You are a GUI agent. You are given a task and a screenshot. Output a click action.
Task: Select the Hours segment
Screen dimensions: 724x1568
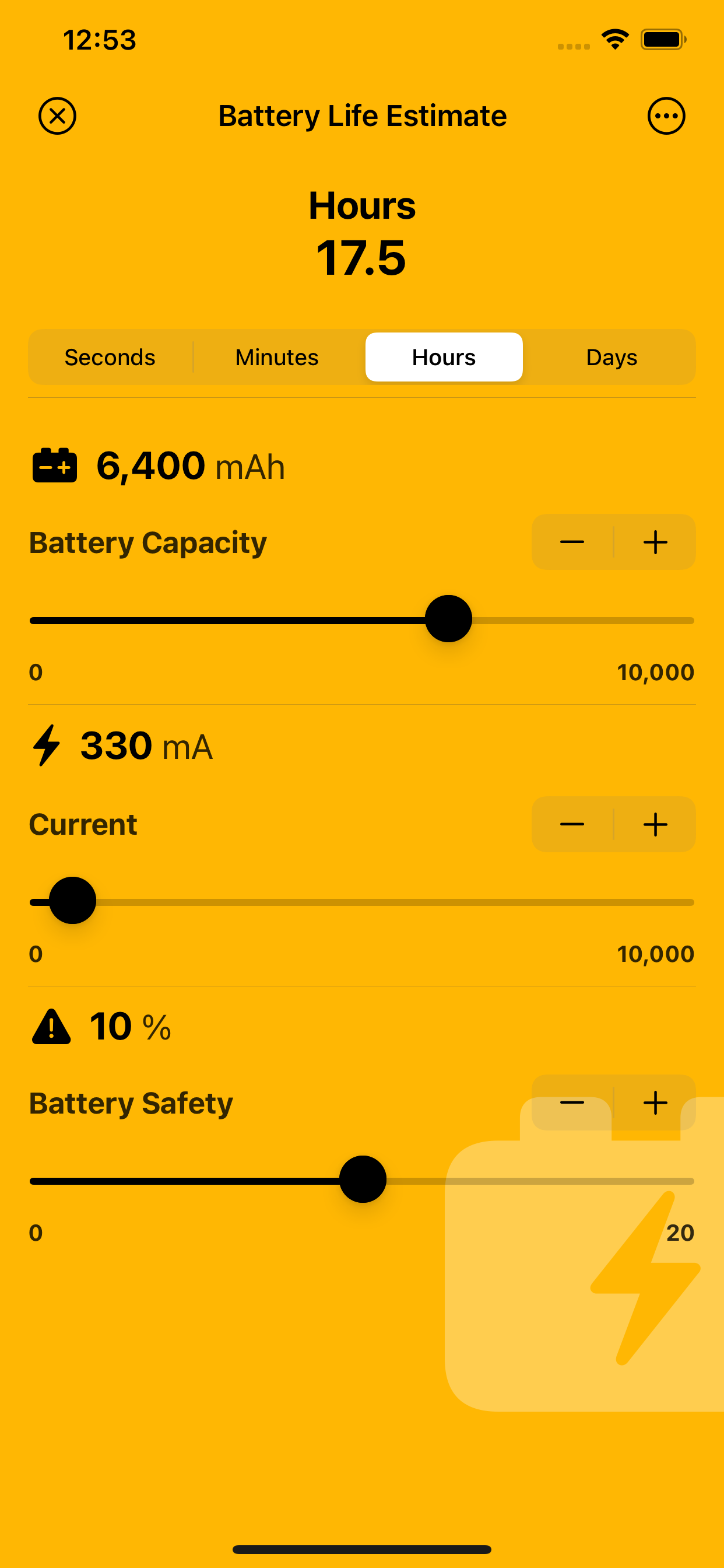coord(444,358)
